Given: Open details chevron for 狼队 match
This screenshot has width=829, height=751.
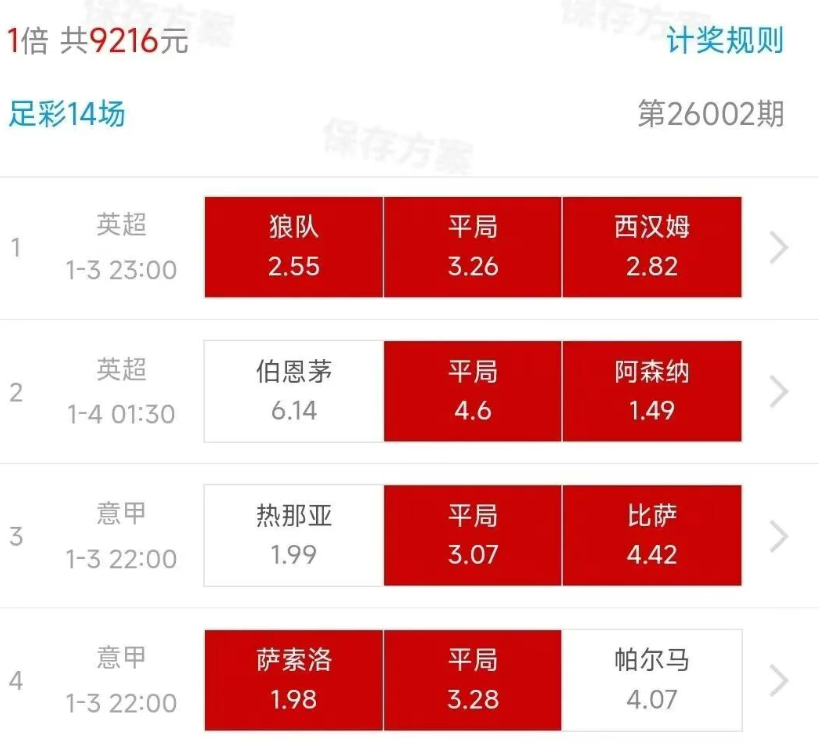Looking at the screenshot, I should pos(779,247).
